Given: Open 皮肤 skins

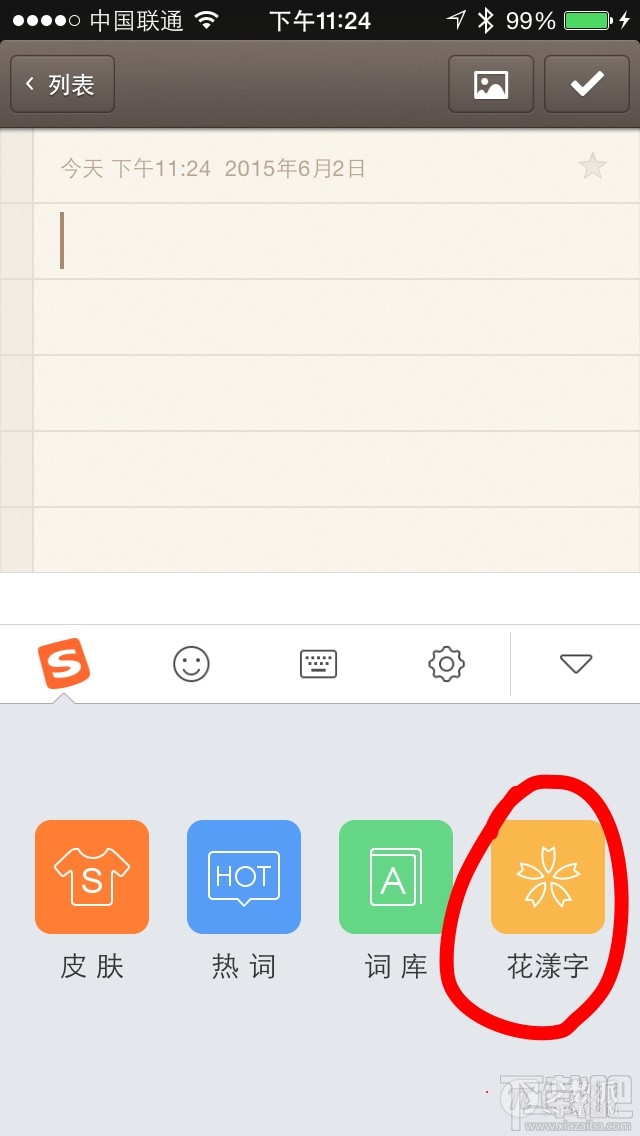Looking at the screenshot, I should 92,877.
